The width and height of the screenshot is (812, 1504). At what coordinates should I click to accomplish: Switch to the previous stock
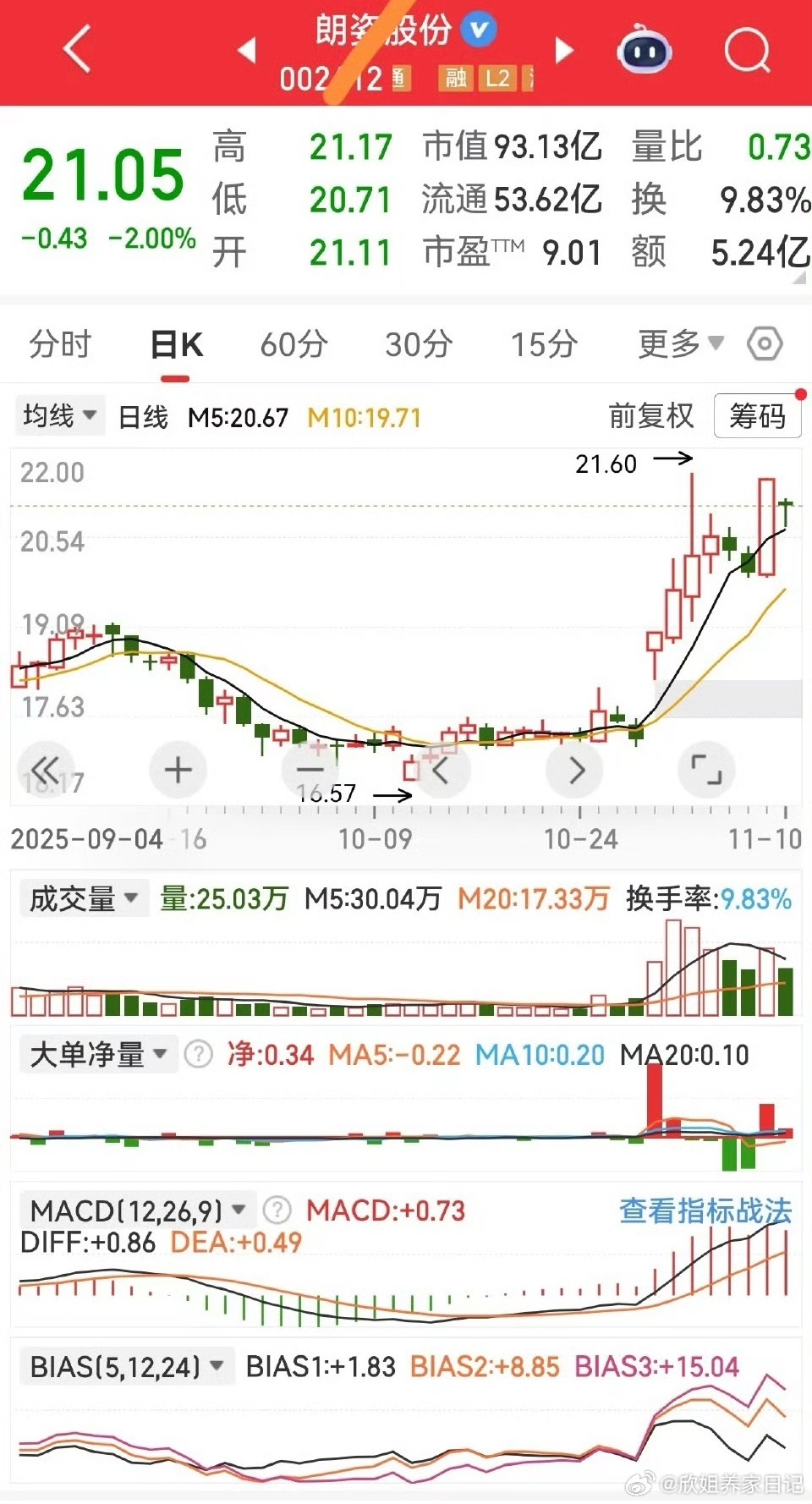coord(247,51)
